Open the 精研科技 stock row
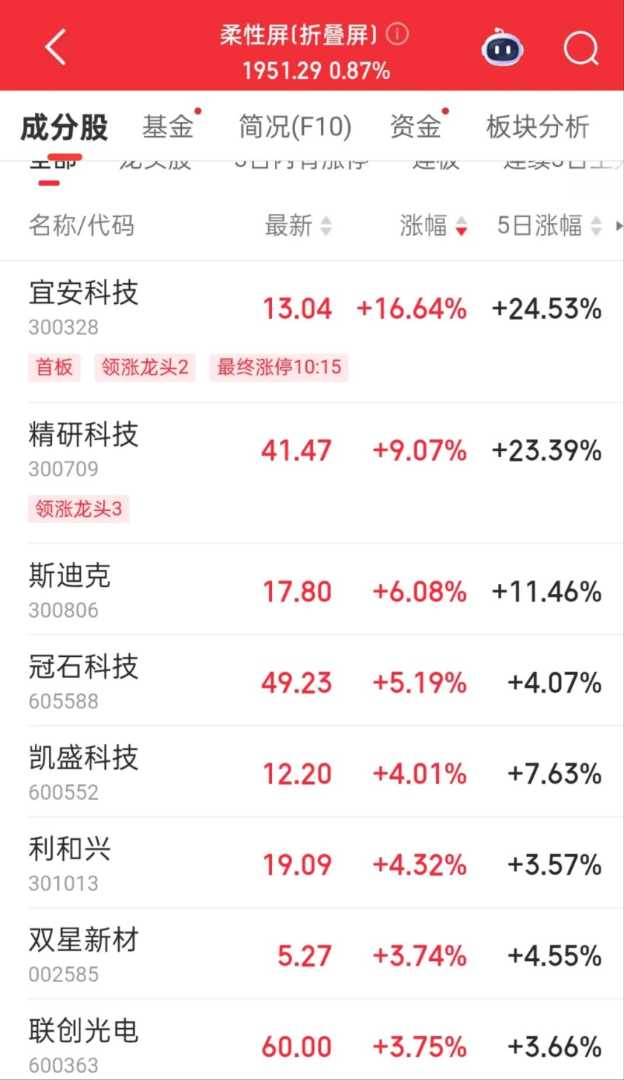Screen dimensions: 624x1080 click(84, 435)
